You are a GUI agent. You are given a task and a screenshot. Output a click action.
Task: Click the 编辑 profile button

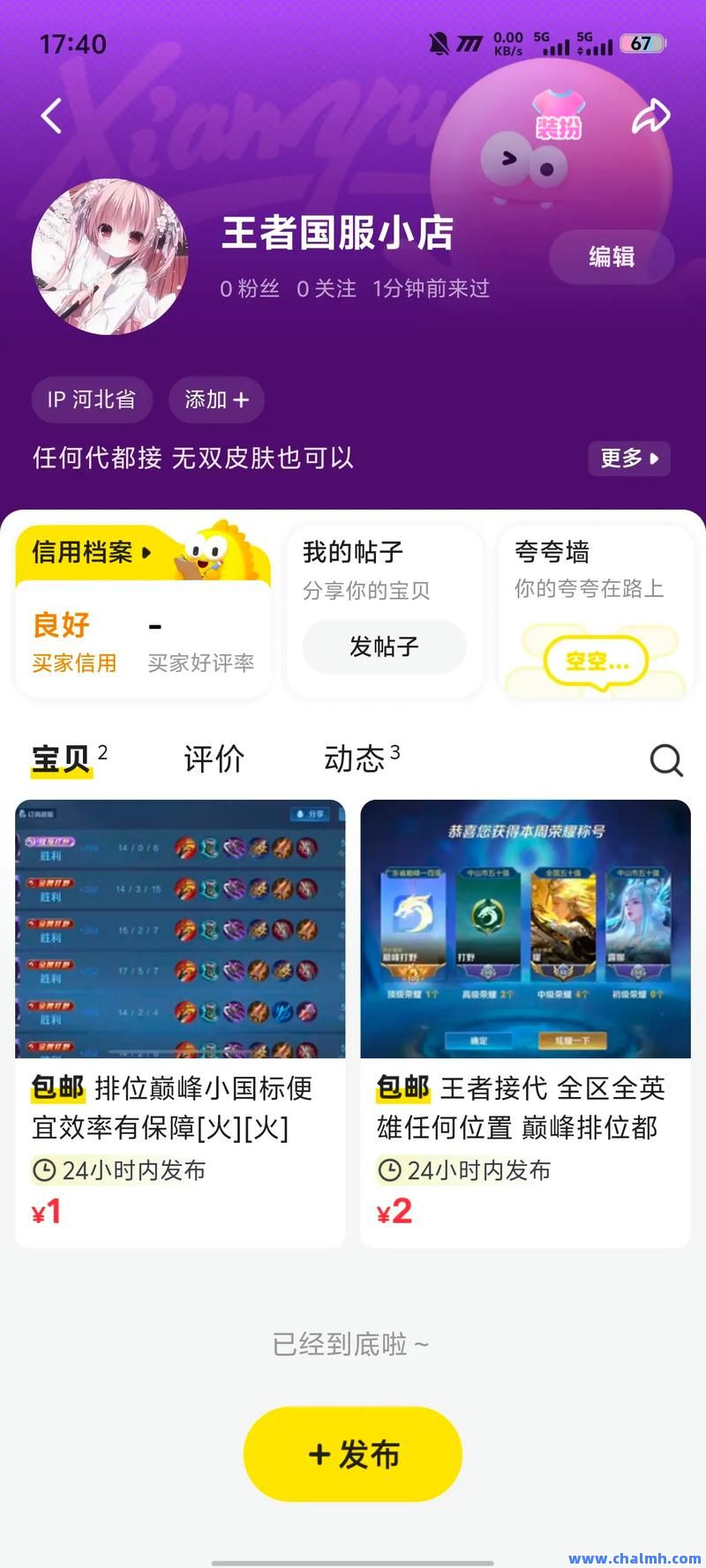click(612, 257)
